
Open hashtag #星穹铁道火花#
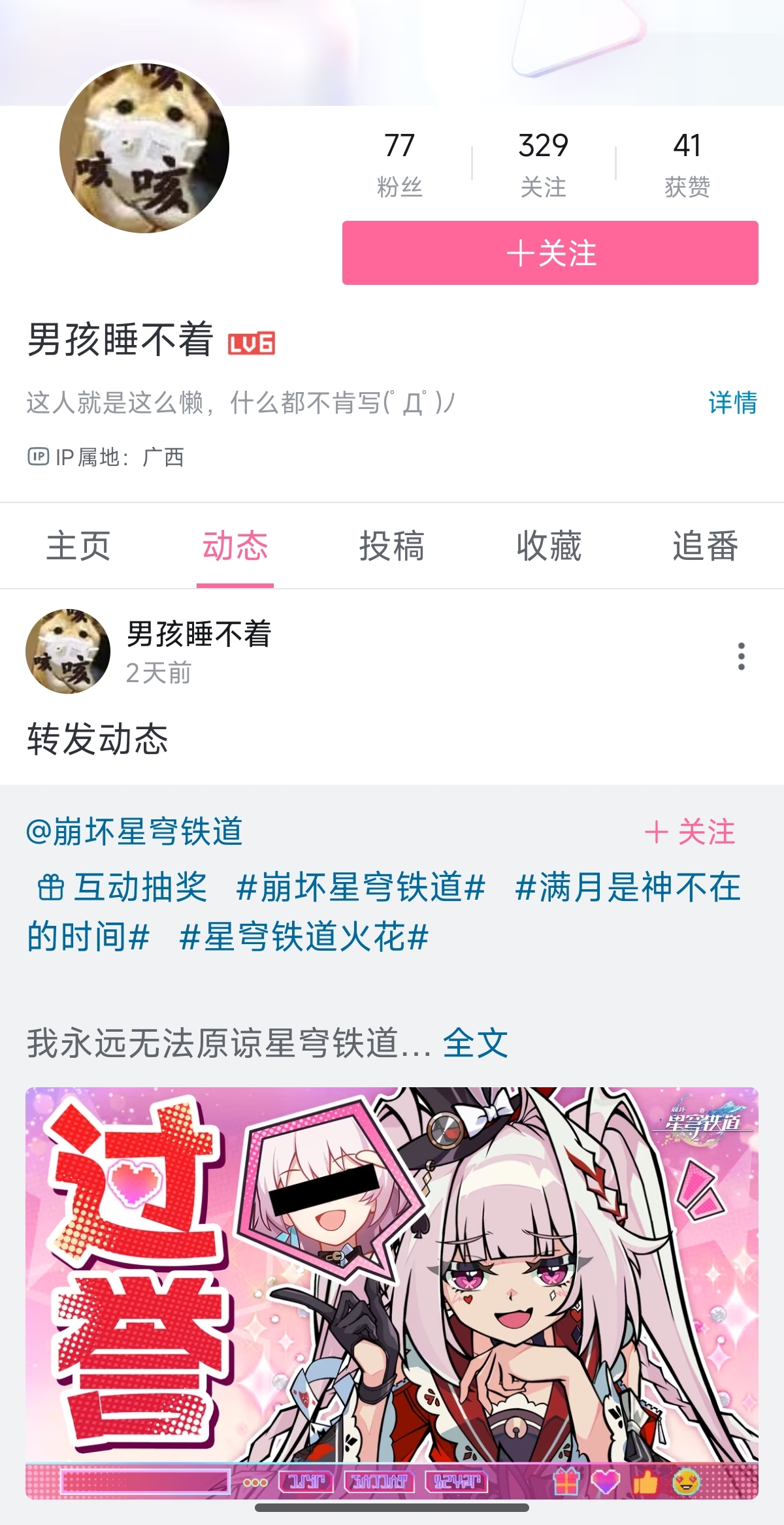pyautogui.click(x=304, y=938)
